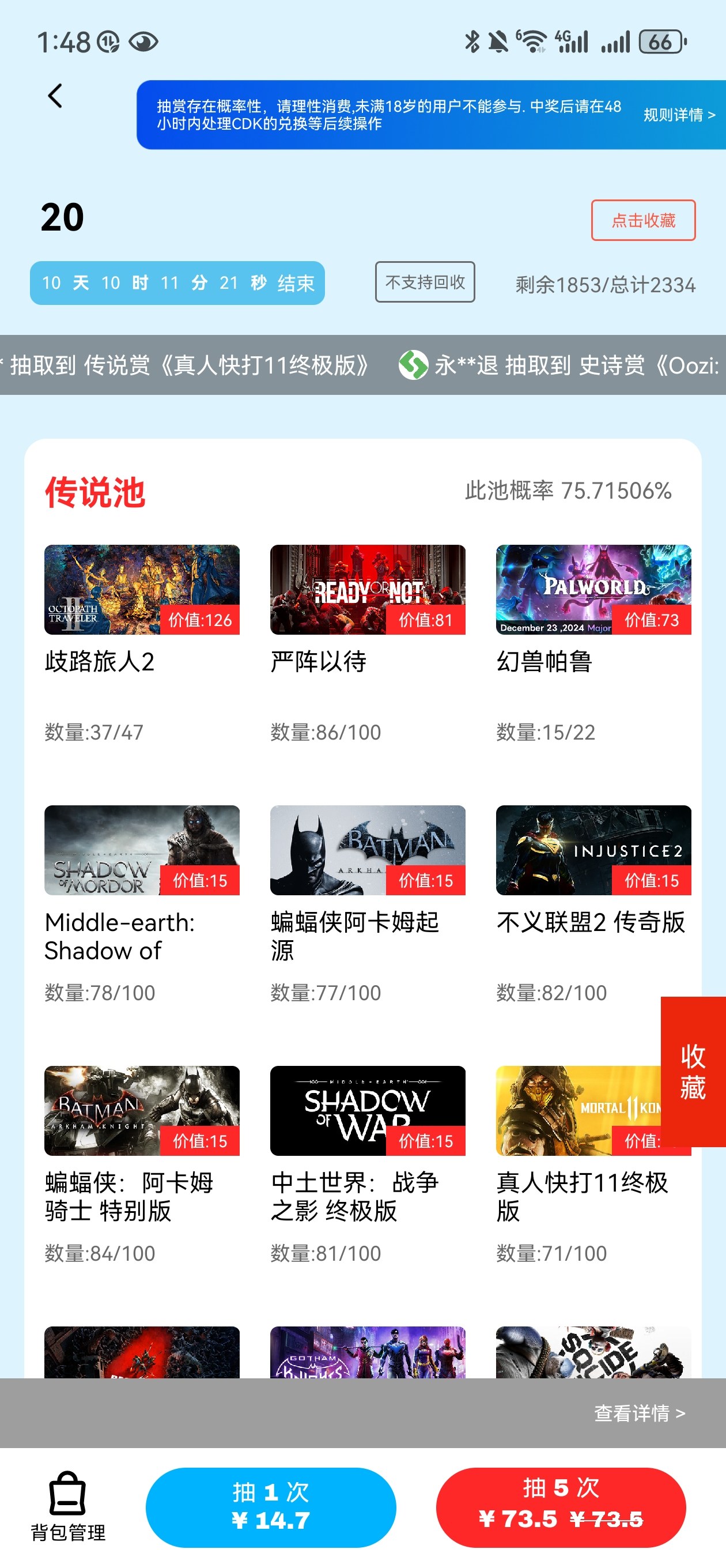
Task: Tap the red floating 收藏 button
Action: click(693, 1072)
